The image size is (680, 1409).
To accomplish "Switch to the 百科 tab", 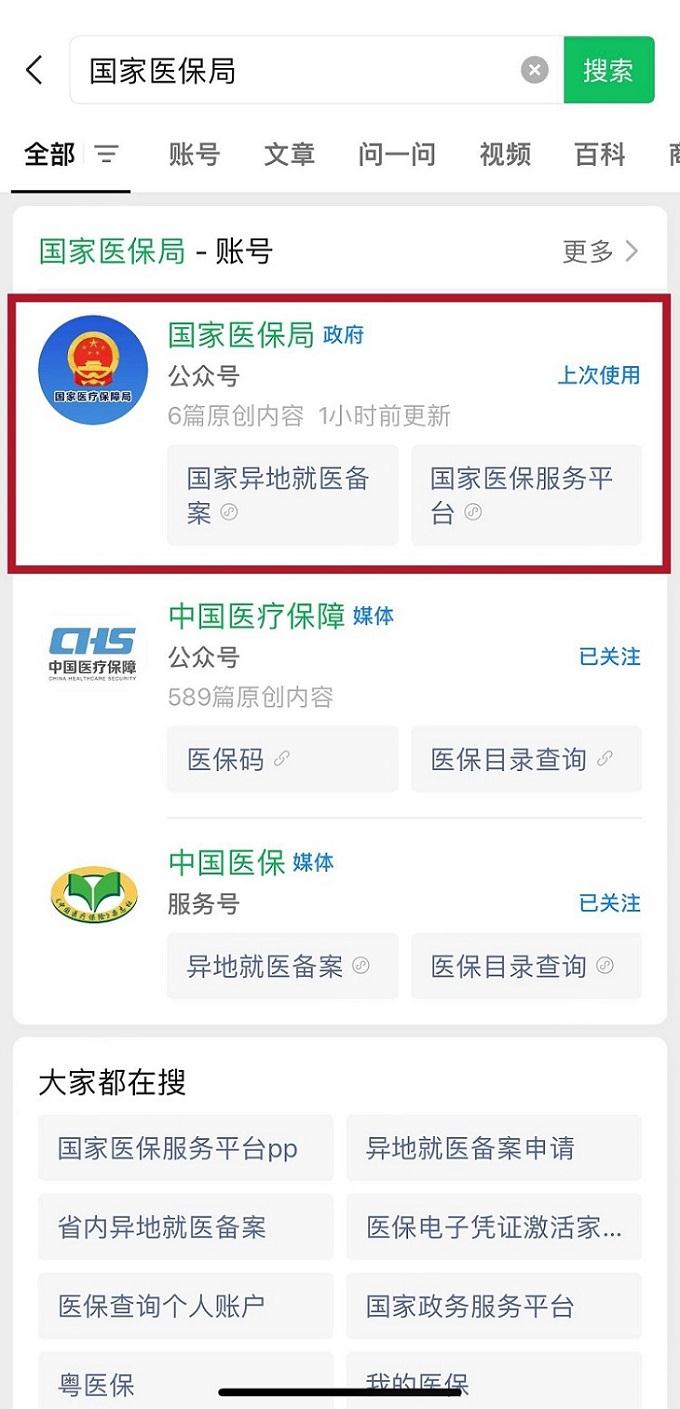I will [x=600, y=154].
